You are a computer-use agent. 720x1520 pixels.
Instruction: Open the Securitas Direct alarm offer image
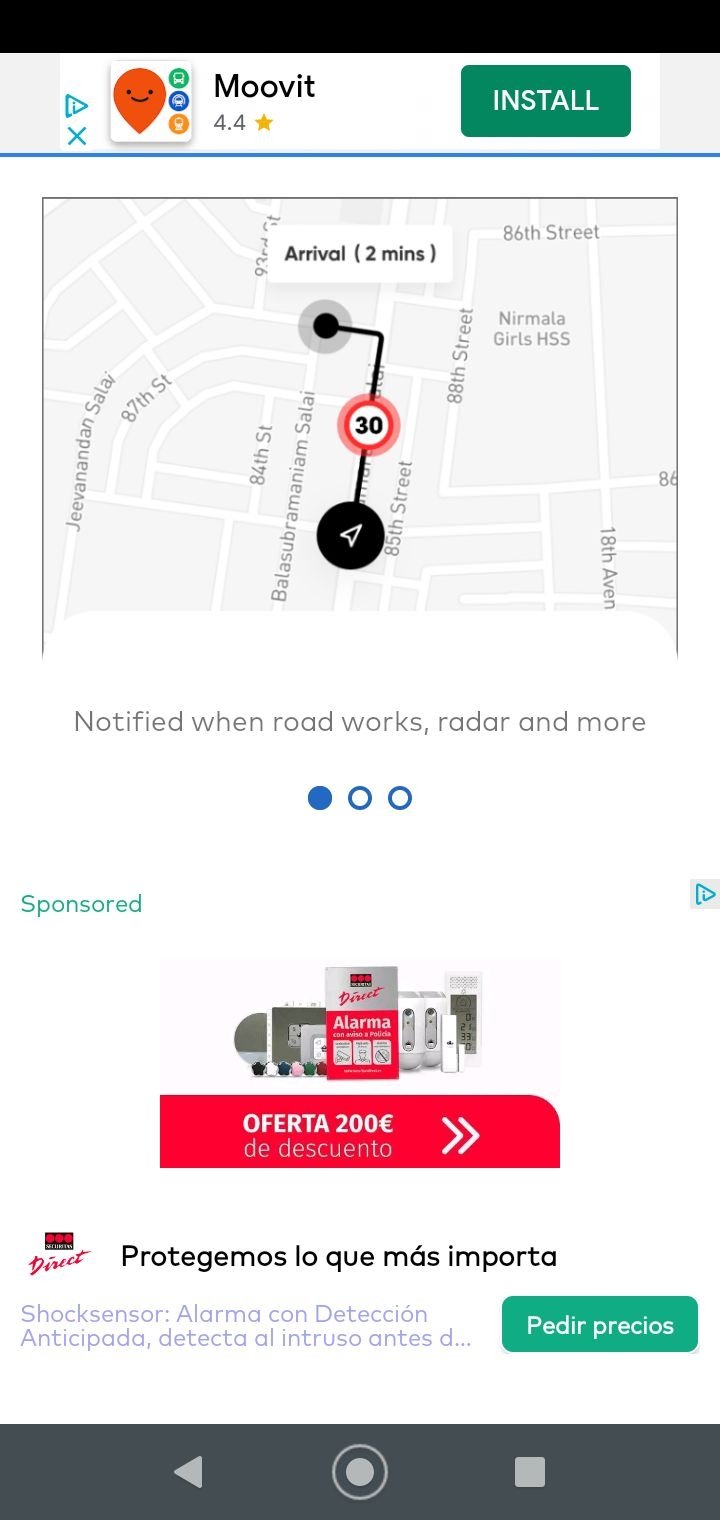(x=360, y=1063)
